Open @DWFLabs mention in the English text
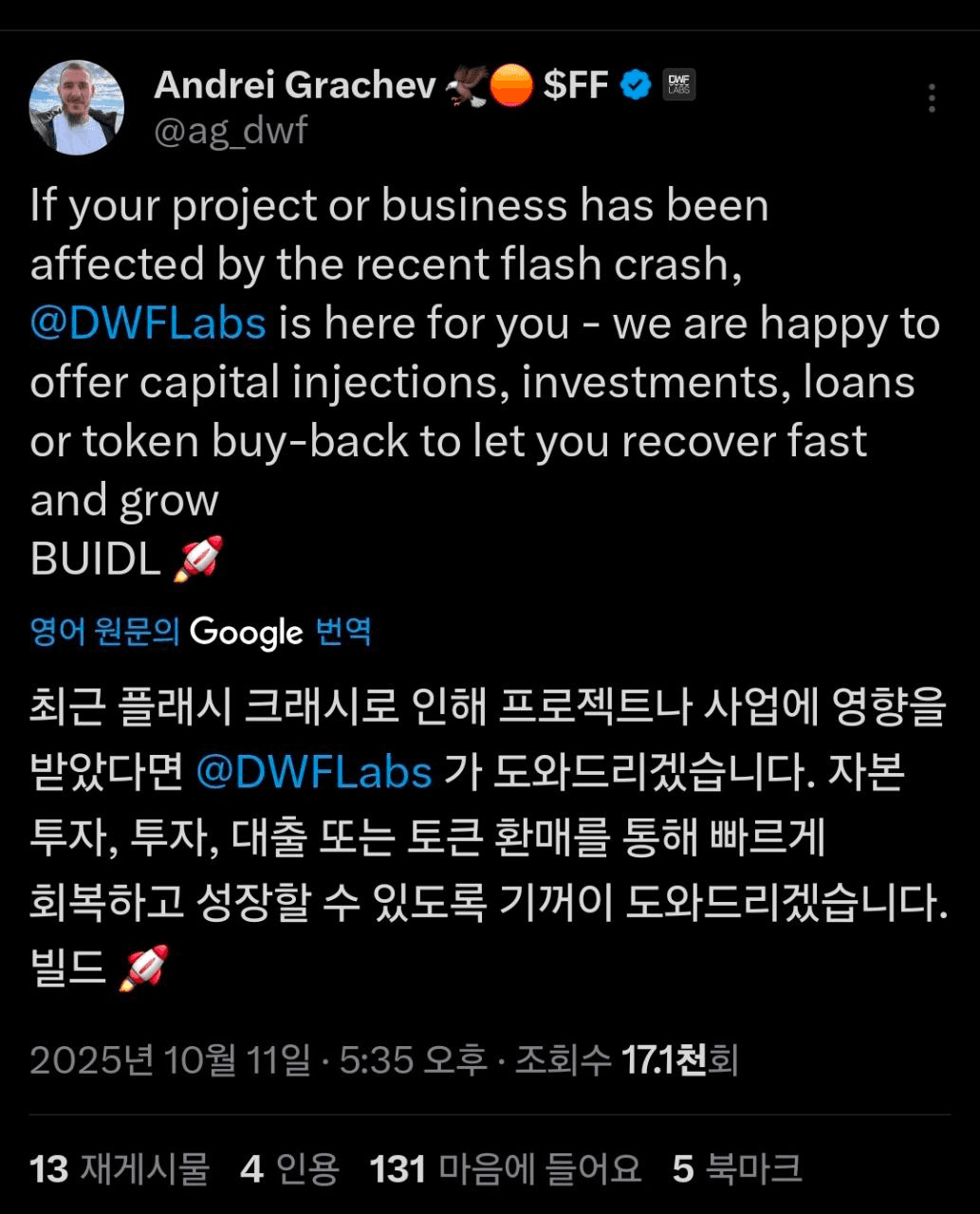 (x=148, y=323)
